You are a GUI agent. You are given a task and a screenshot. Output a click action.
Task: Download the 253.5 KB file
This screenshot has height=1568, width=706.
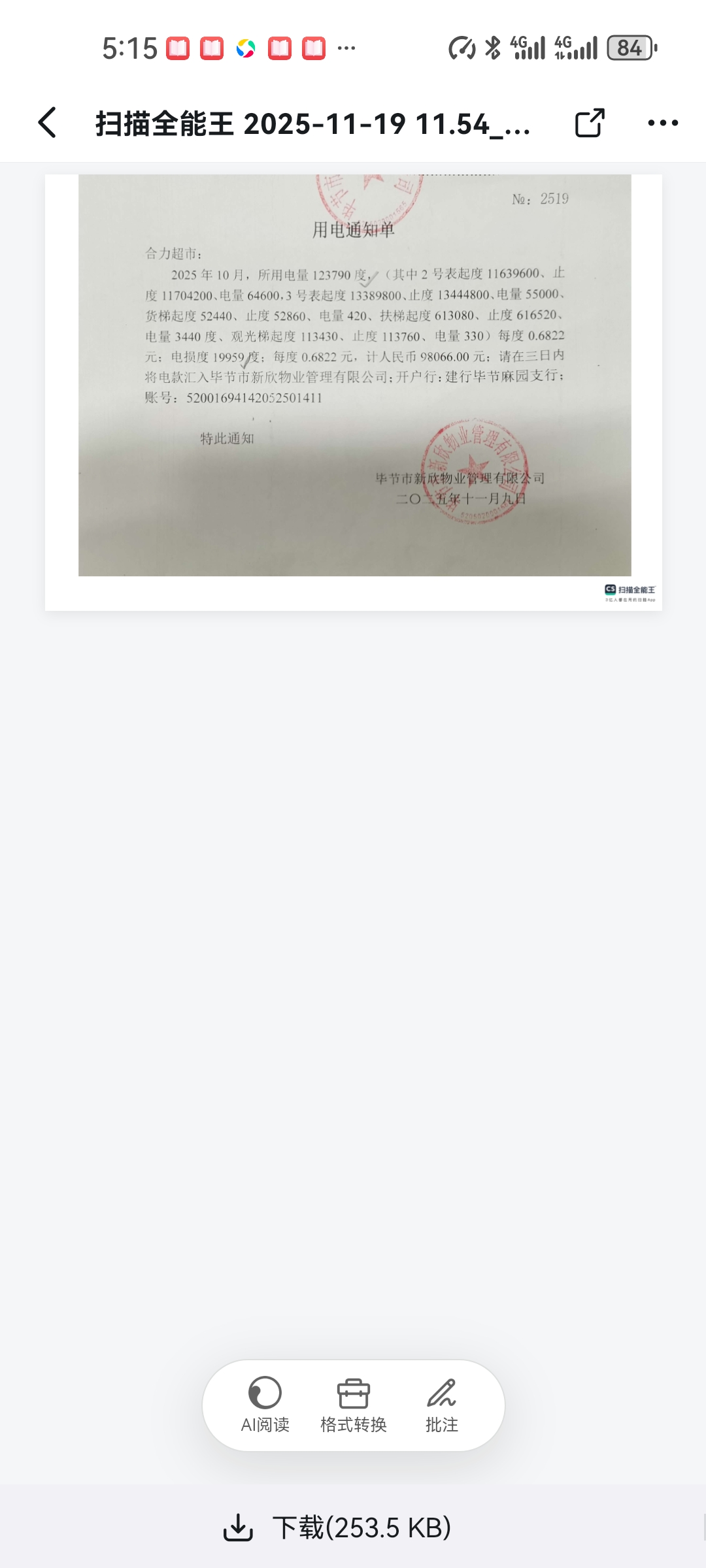(337, 1527)
